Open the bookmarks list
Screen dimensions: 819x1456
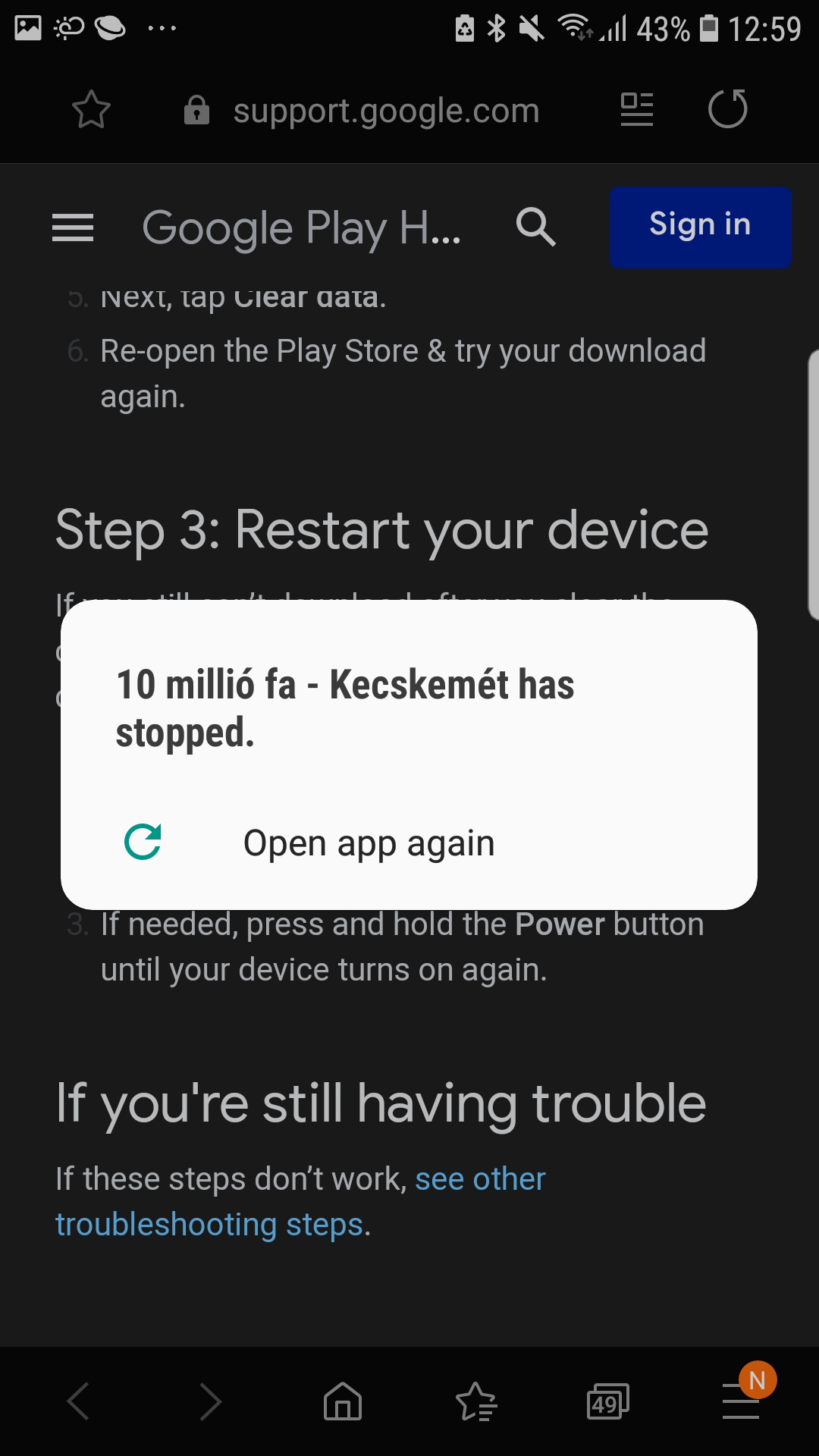tap(475, 1401)
